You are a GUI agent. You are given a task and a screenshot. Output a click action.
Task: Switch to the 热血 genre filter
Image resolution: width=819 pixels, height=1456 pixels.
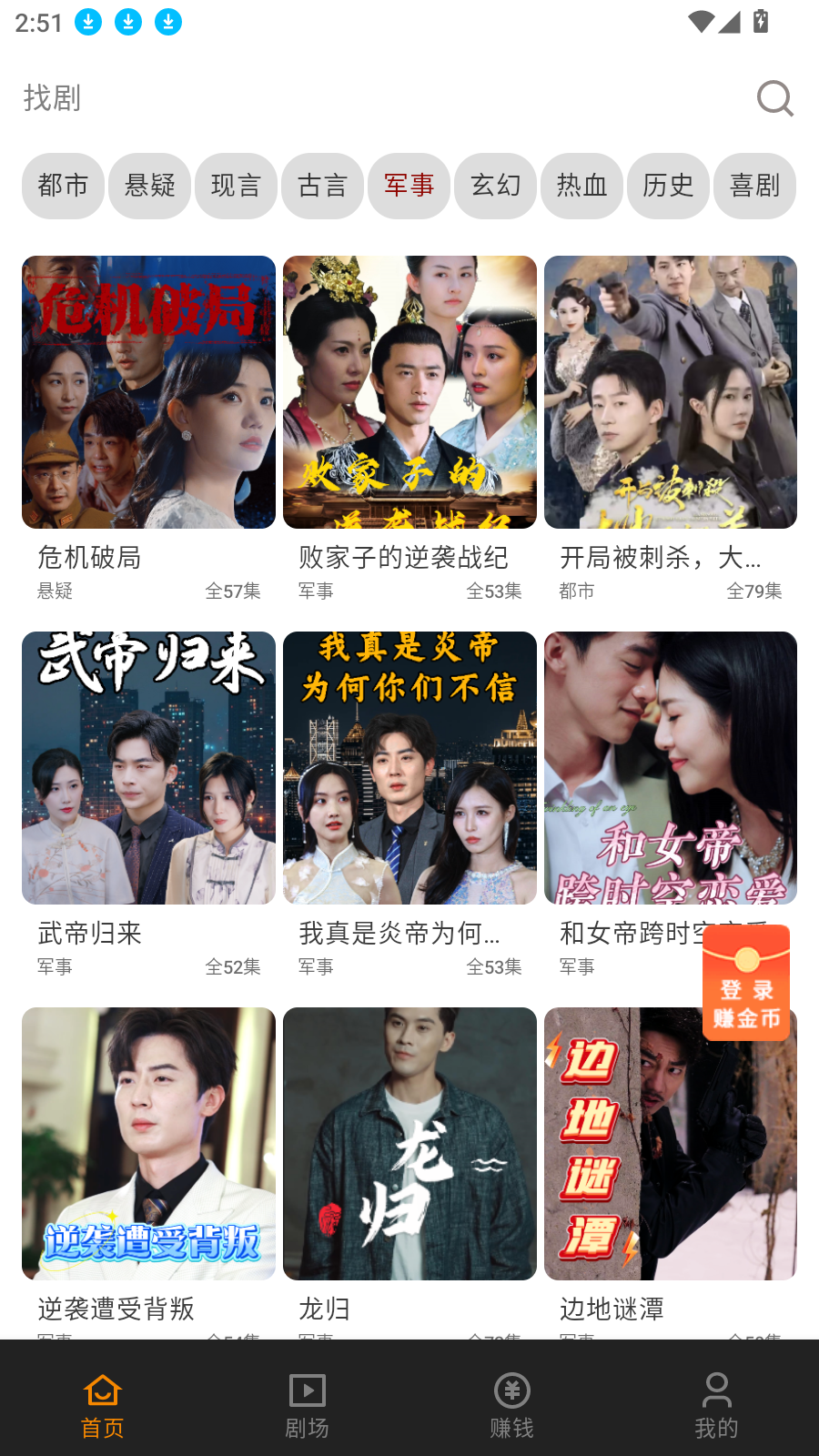[x=581, y=186]
